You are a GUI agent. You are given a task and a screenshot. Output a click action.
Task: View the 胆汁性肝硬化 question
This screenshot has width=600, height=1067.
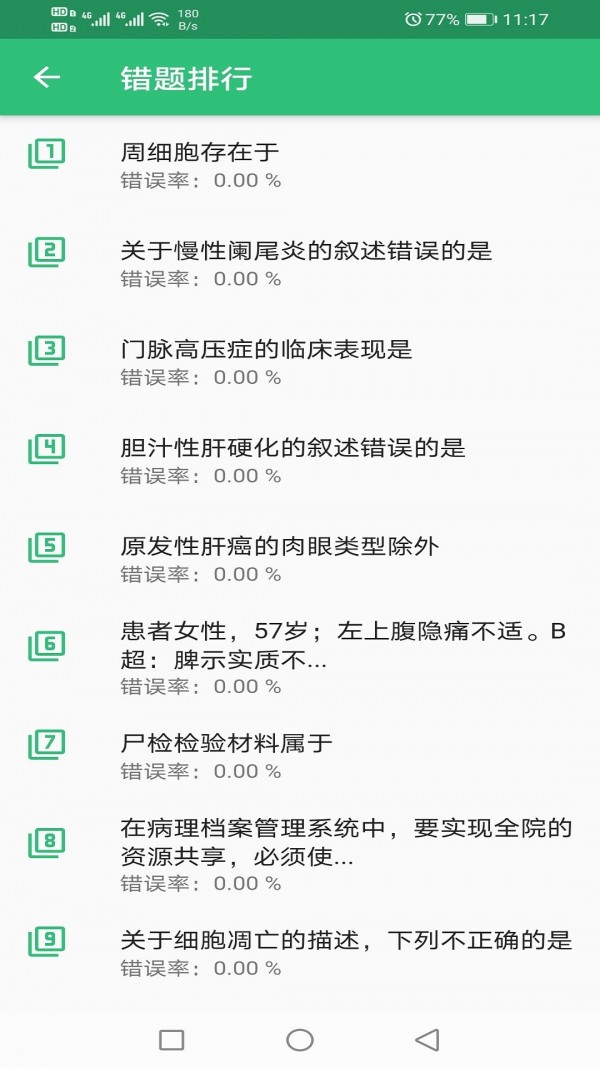[300, 461]
